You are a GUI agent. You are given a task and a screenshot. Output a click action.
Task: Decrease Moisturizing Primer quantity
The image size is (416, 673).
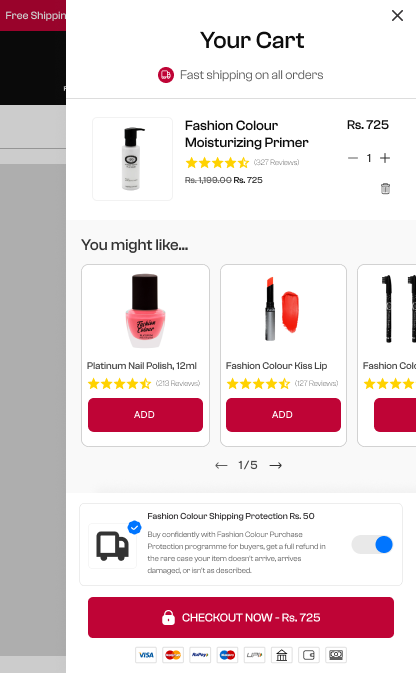[353, 158]
